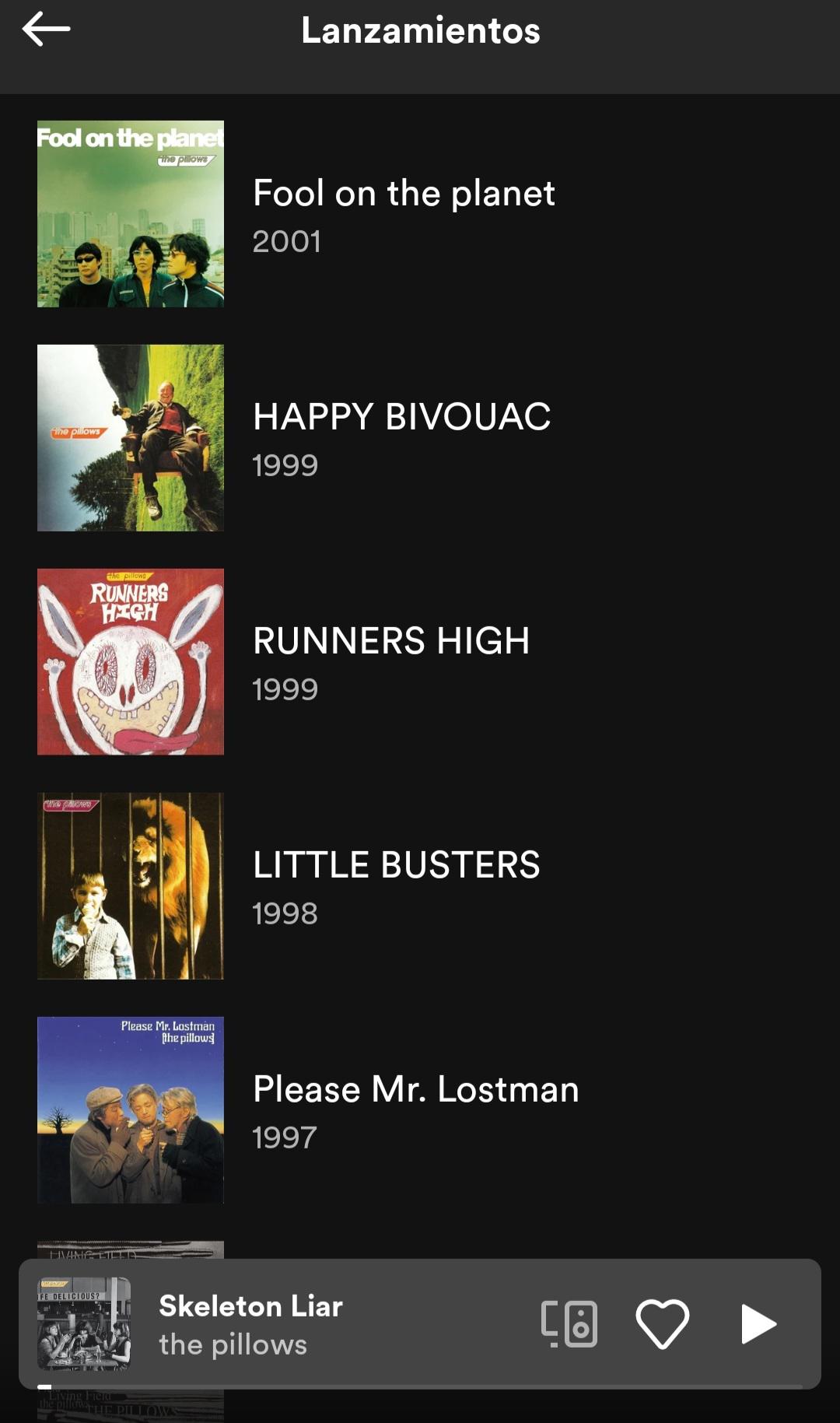Open the album Please Mr. Lostman
Viewport: 840px width, 1423px height.
click(x=415, y=1109)
